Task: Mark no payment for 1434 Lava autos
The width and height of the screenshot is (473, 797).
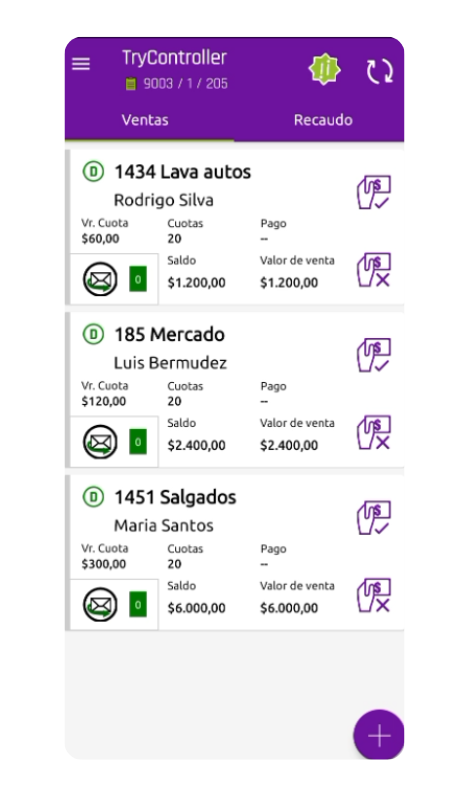Action: pyautogui.click(x=373, y=270)
